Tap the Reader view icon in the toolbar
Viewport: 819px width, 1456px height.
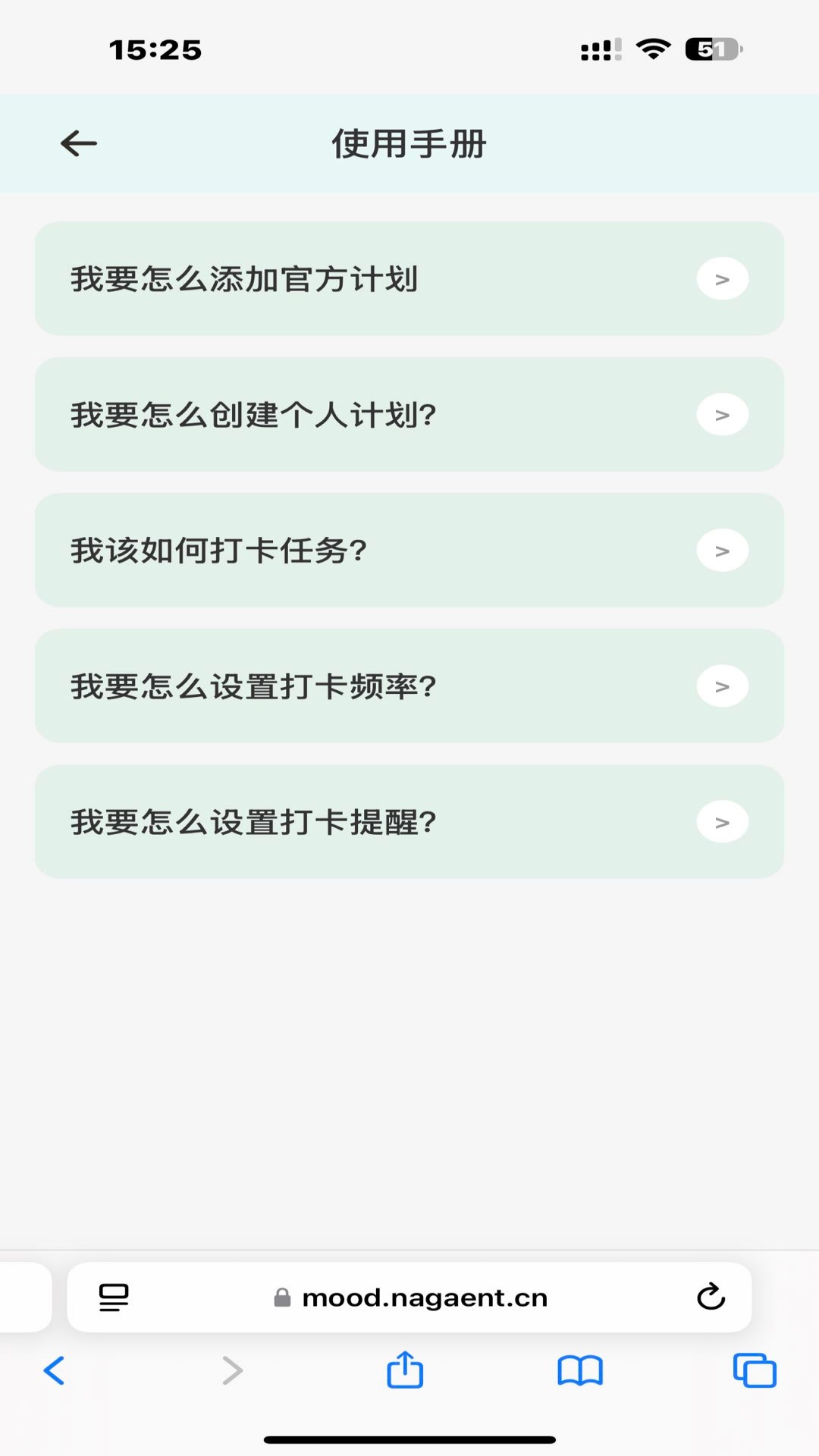112,1297
